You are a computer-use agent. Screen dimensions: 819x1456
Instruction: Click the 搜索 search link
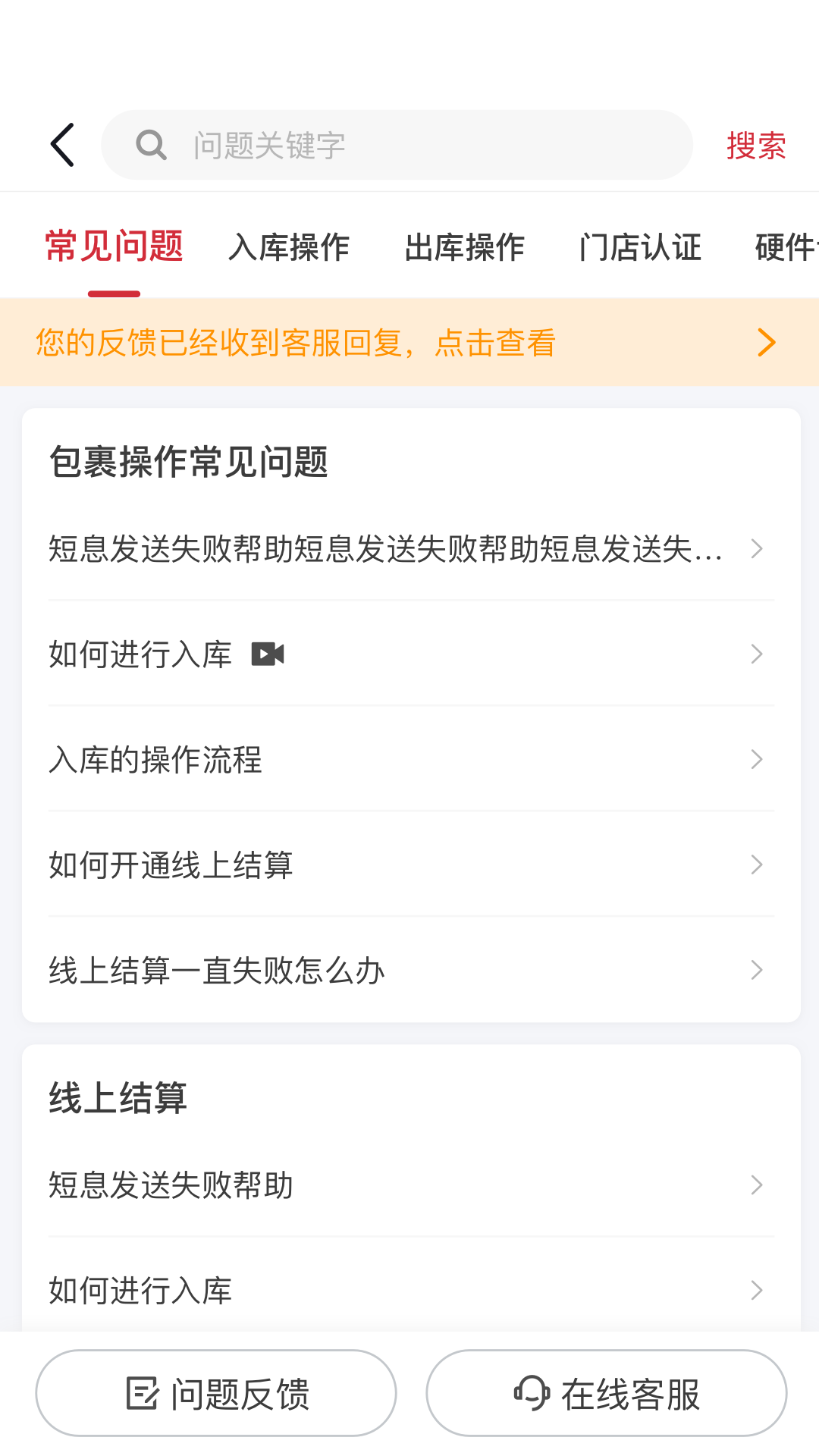[x=756, y=145]
